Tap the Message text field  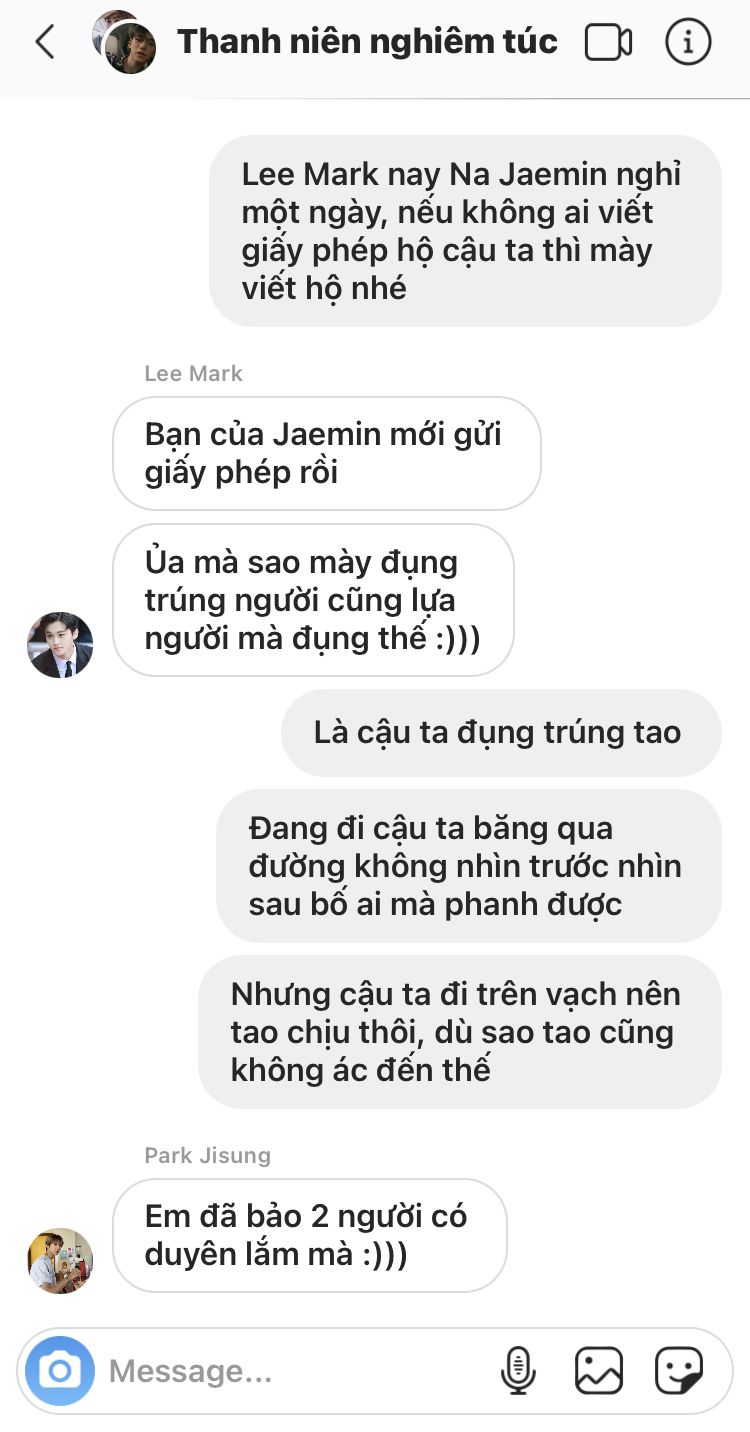click(x=295, y=1371)
